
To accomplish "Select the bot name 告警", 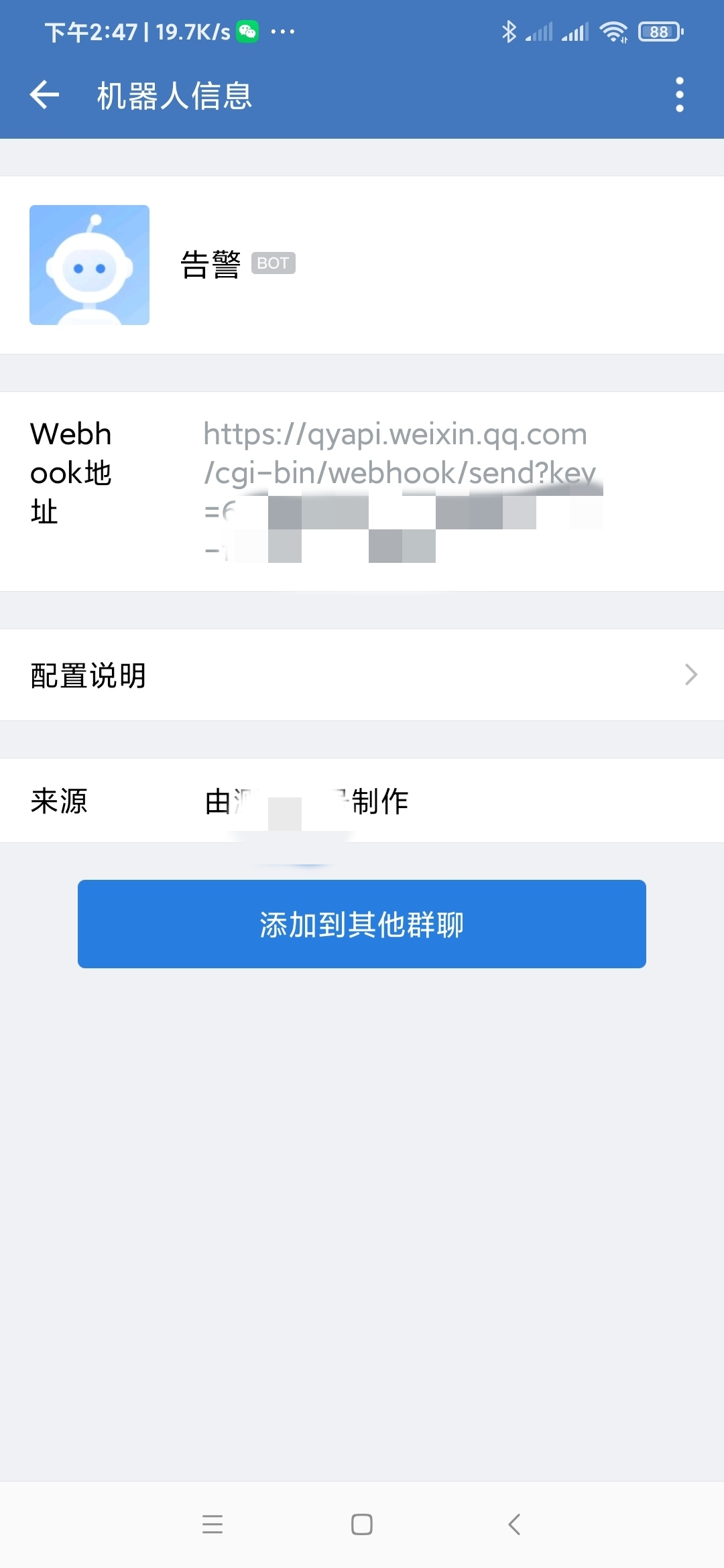I will pyautogui.click(x=212, y=264).
